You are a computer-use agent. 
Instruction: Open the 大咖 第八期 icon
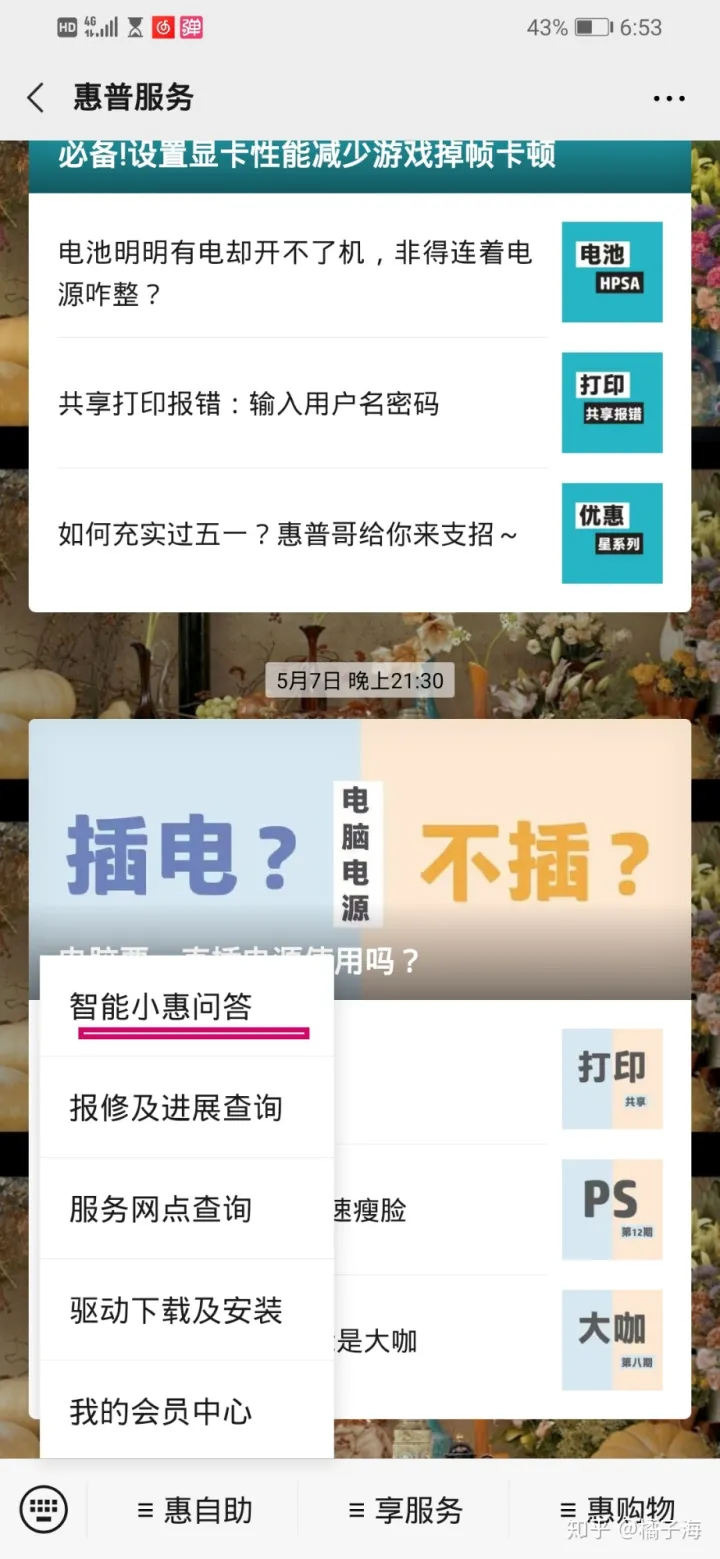tap(611, 1340)
